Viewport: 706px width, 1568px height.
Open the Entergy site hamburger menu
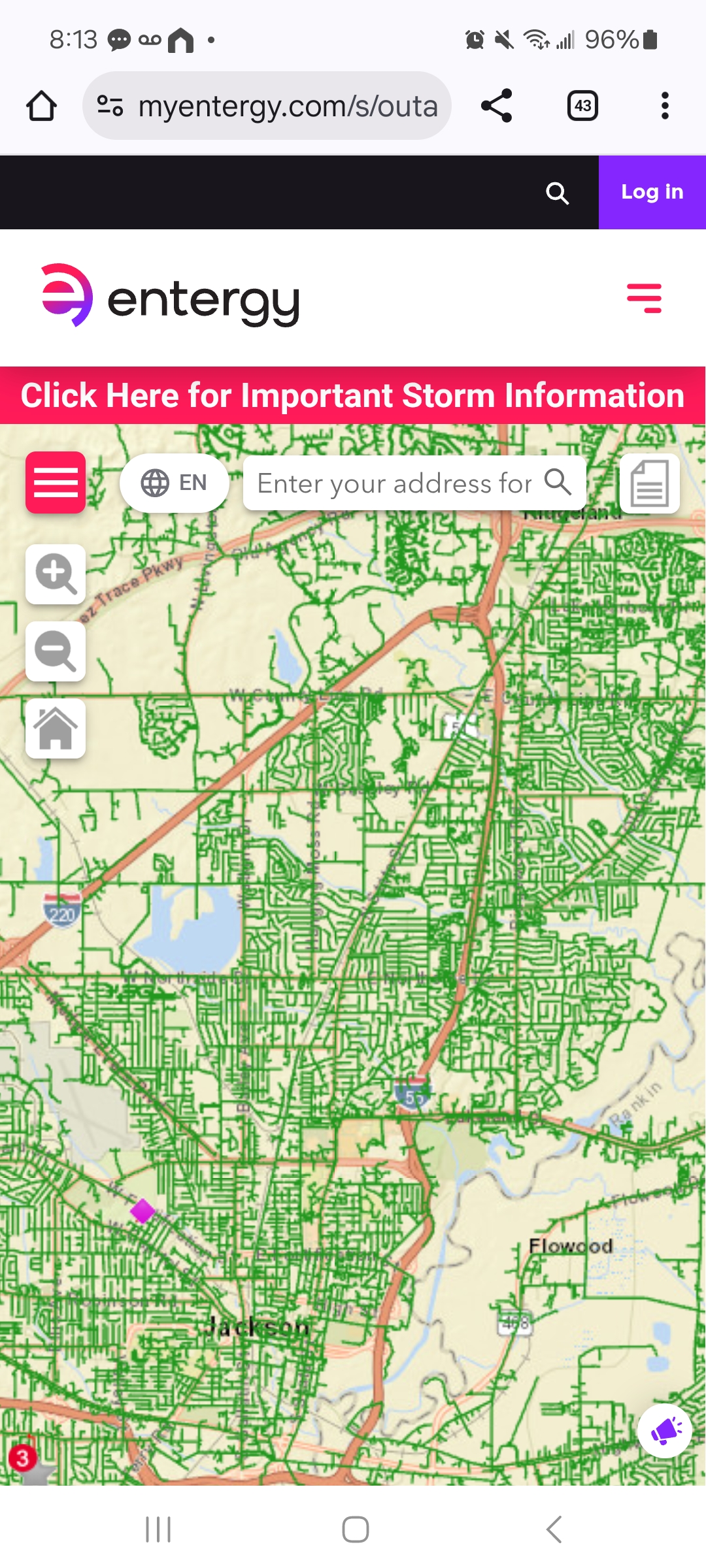pyautogui.click(x=644, y=299)
